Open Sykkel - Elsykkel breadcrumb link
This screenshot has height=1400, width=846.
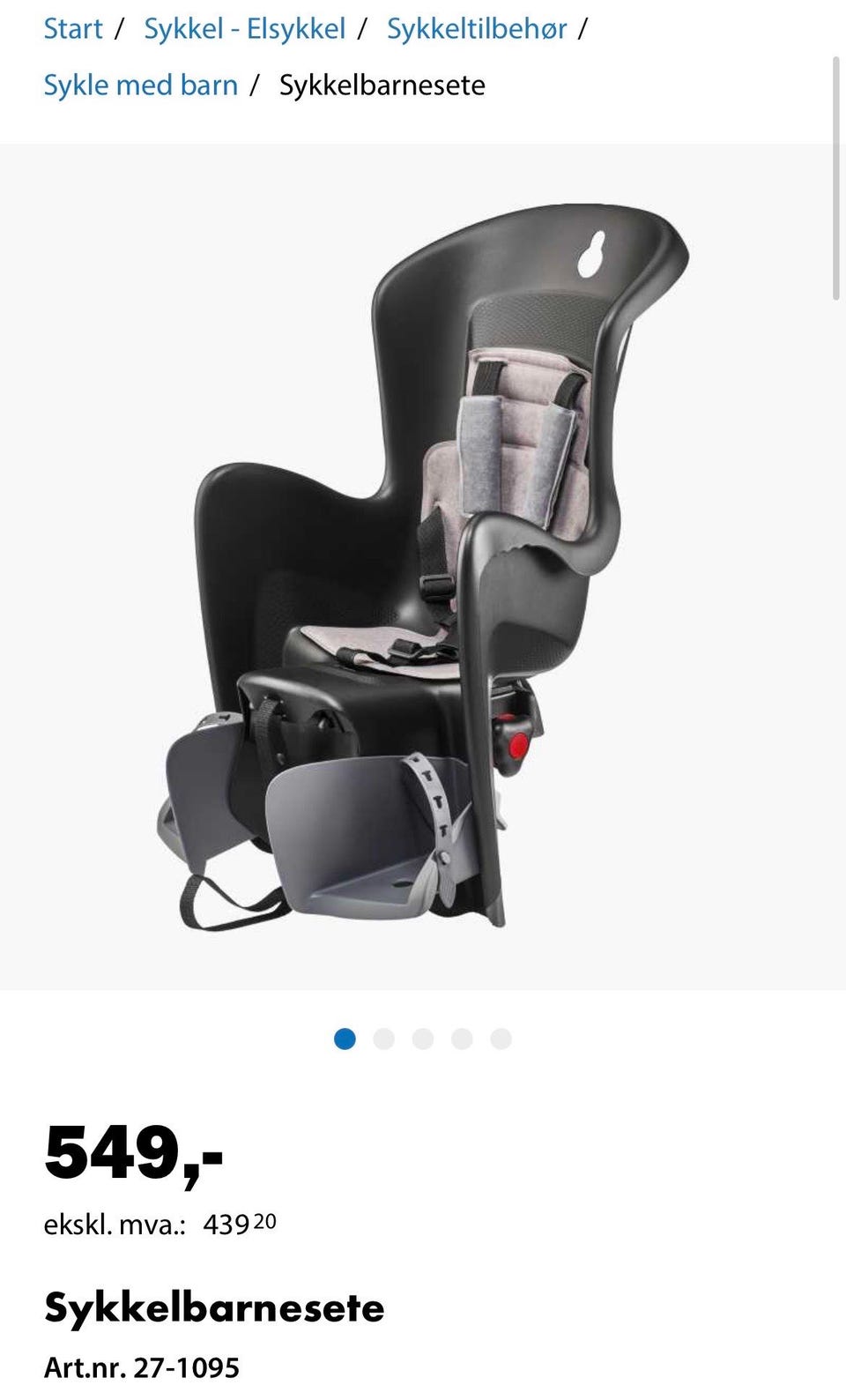pyautogui.click(x=244, y=28)
